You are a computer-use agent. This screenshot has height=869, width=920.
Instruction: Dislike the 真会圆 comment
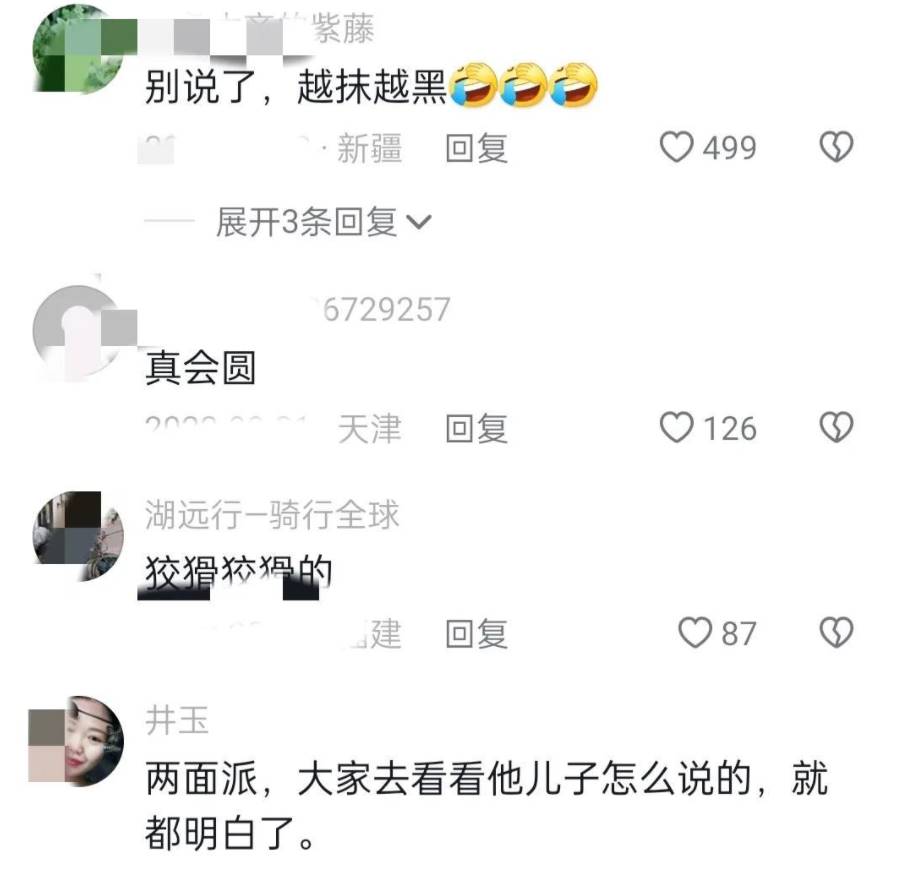click(836, 429)
